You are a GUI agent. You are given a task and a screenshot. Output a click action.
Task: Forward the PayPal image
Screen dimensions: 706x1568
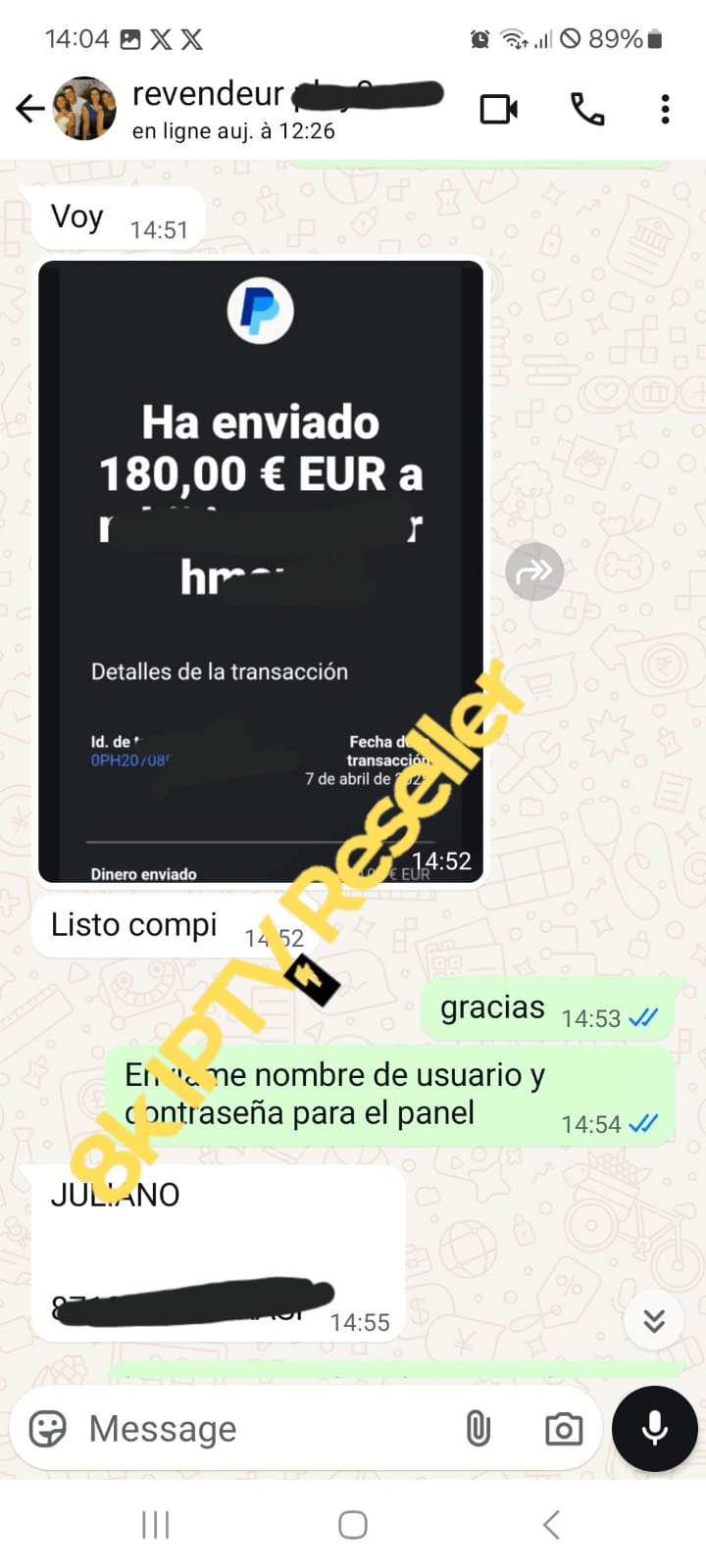point(534,571)
